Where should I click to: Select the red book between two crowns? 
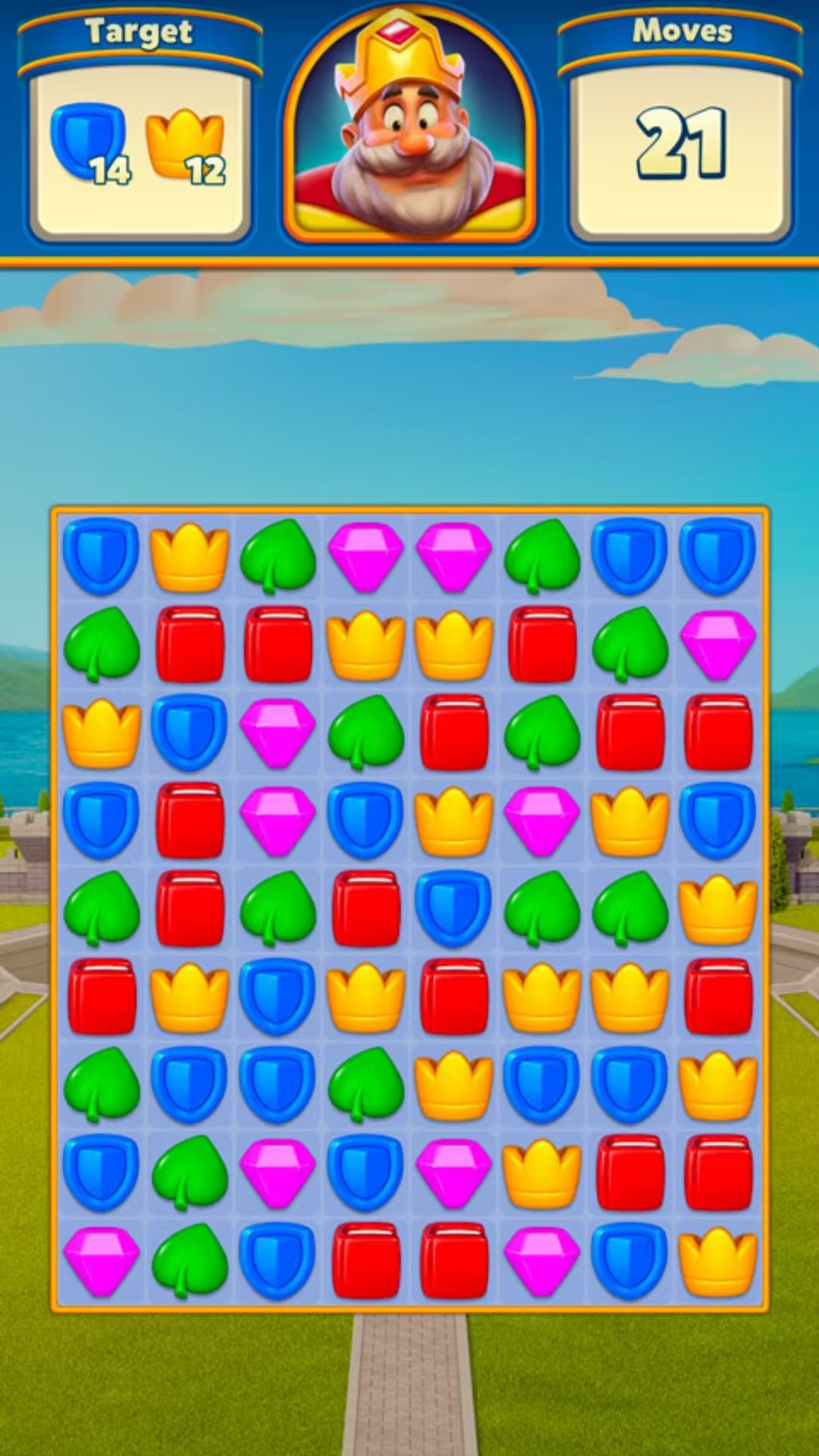click(x=453, y=996)
